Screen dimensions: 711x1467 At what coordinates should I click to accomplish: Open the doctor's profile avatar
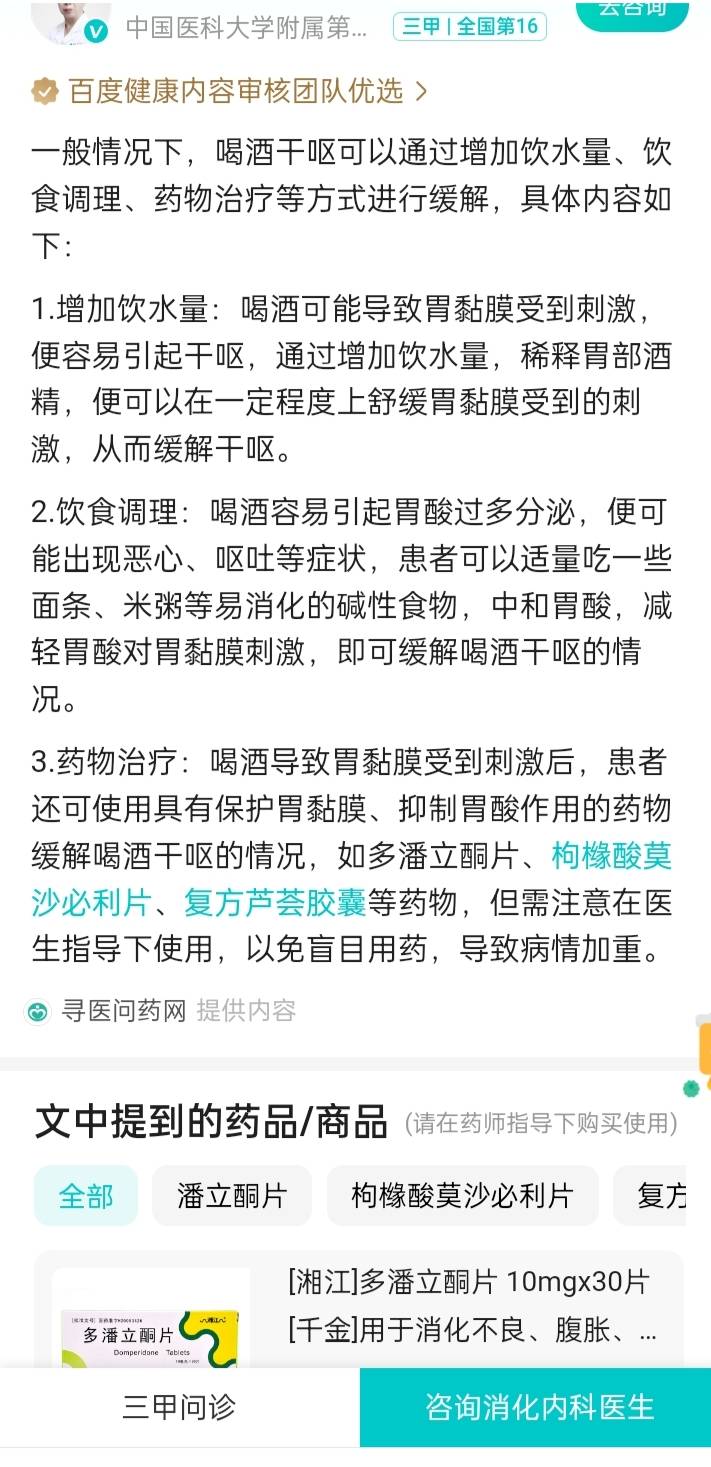(x=70, y=20)
